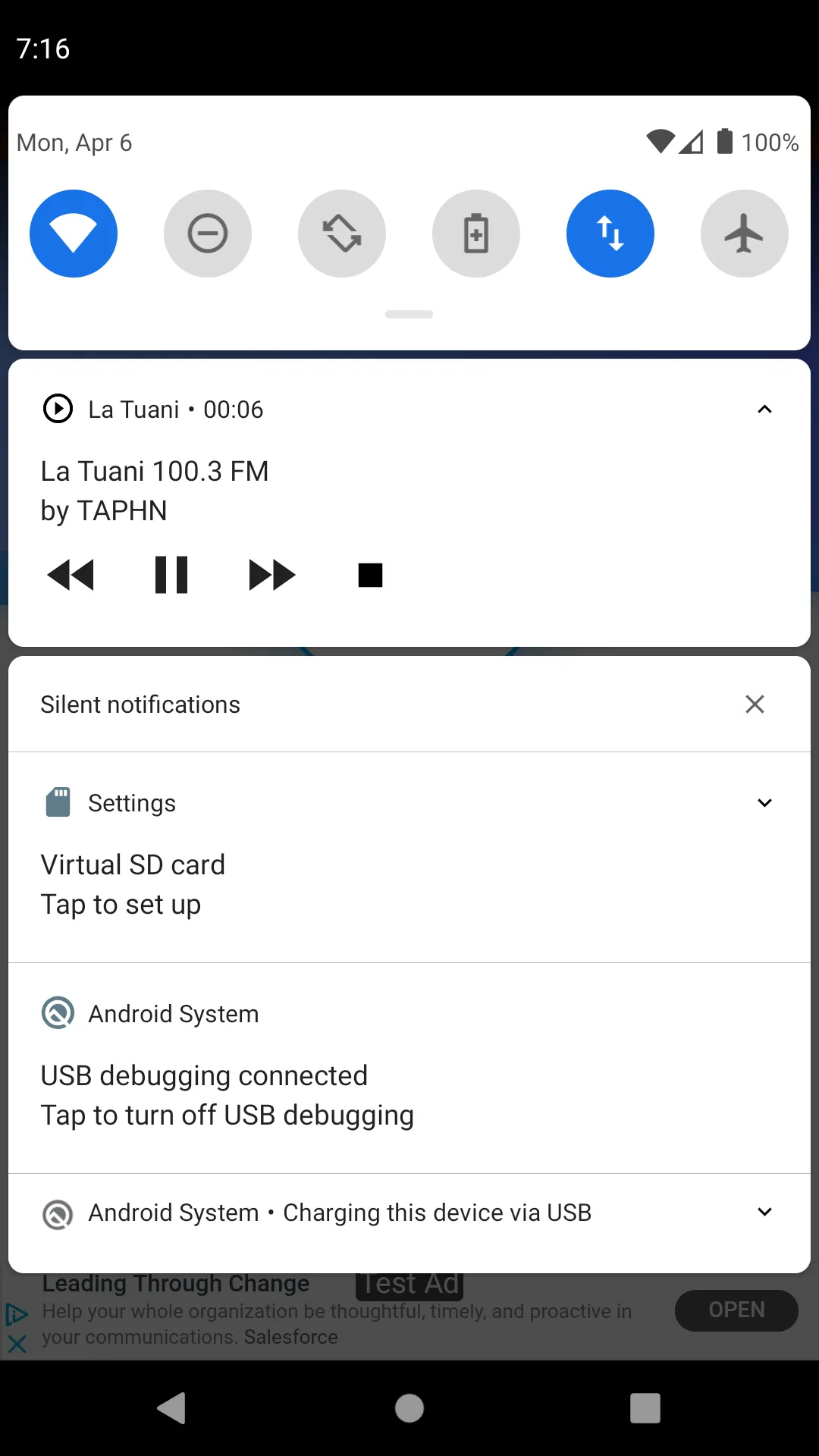
Task: Collapse the La Tuani media notification
Action: (764, 409)
